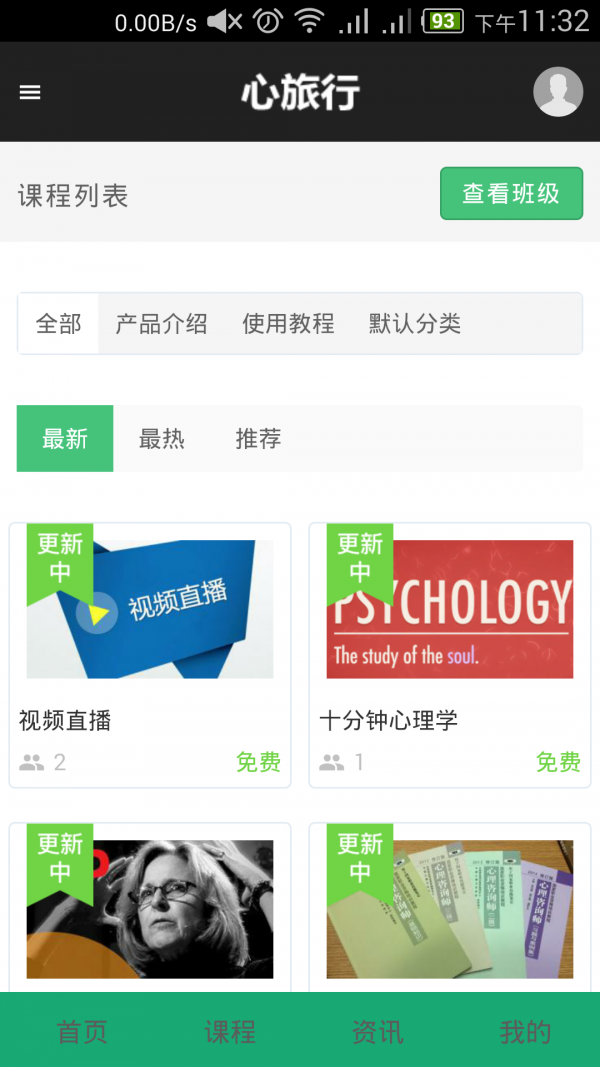
Task: Show 推荐 courses
Action: (258, 439)
